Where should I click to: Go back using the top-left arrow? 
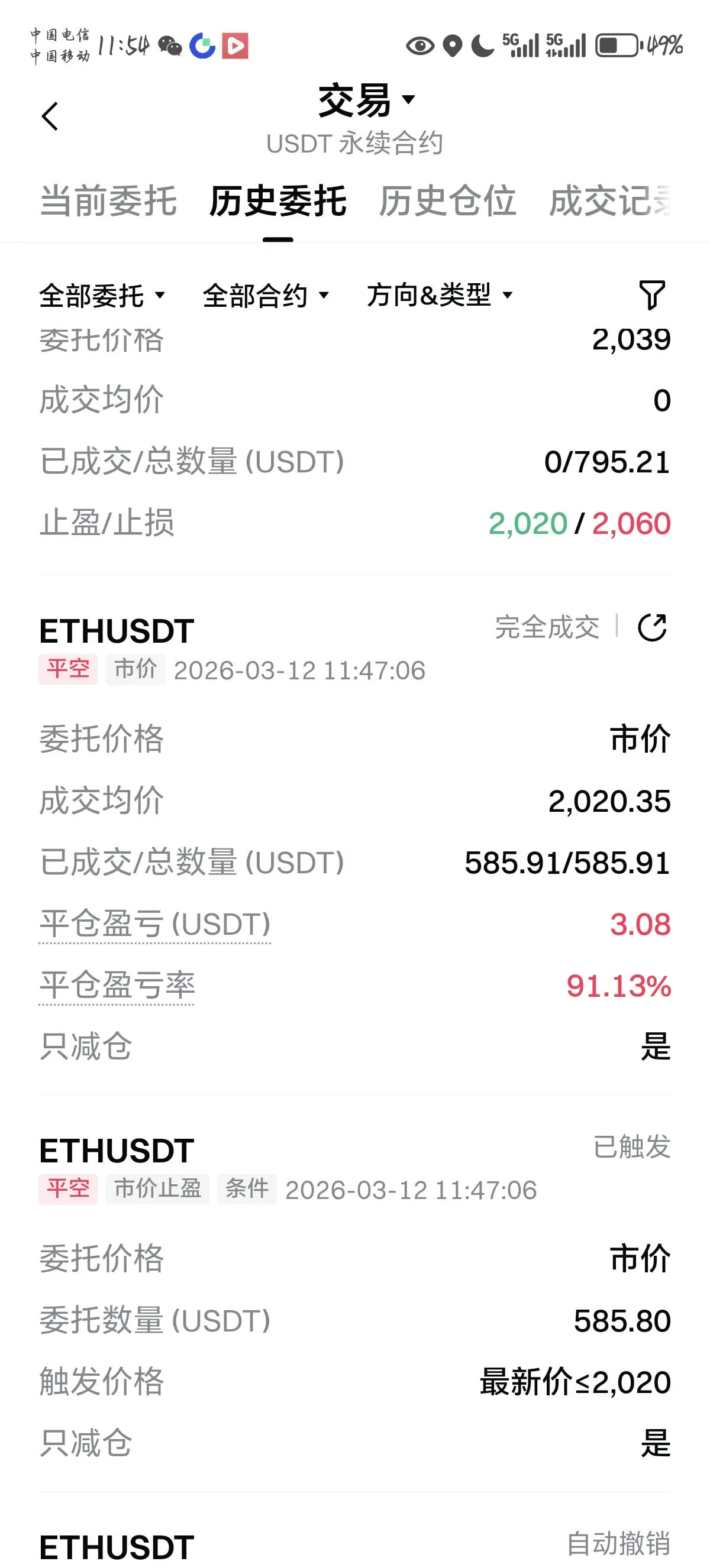(50, 116)
